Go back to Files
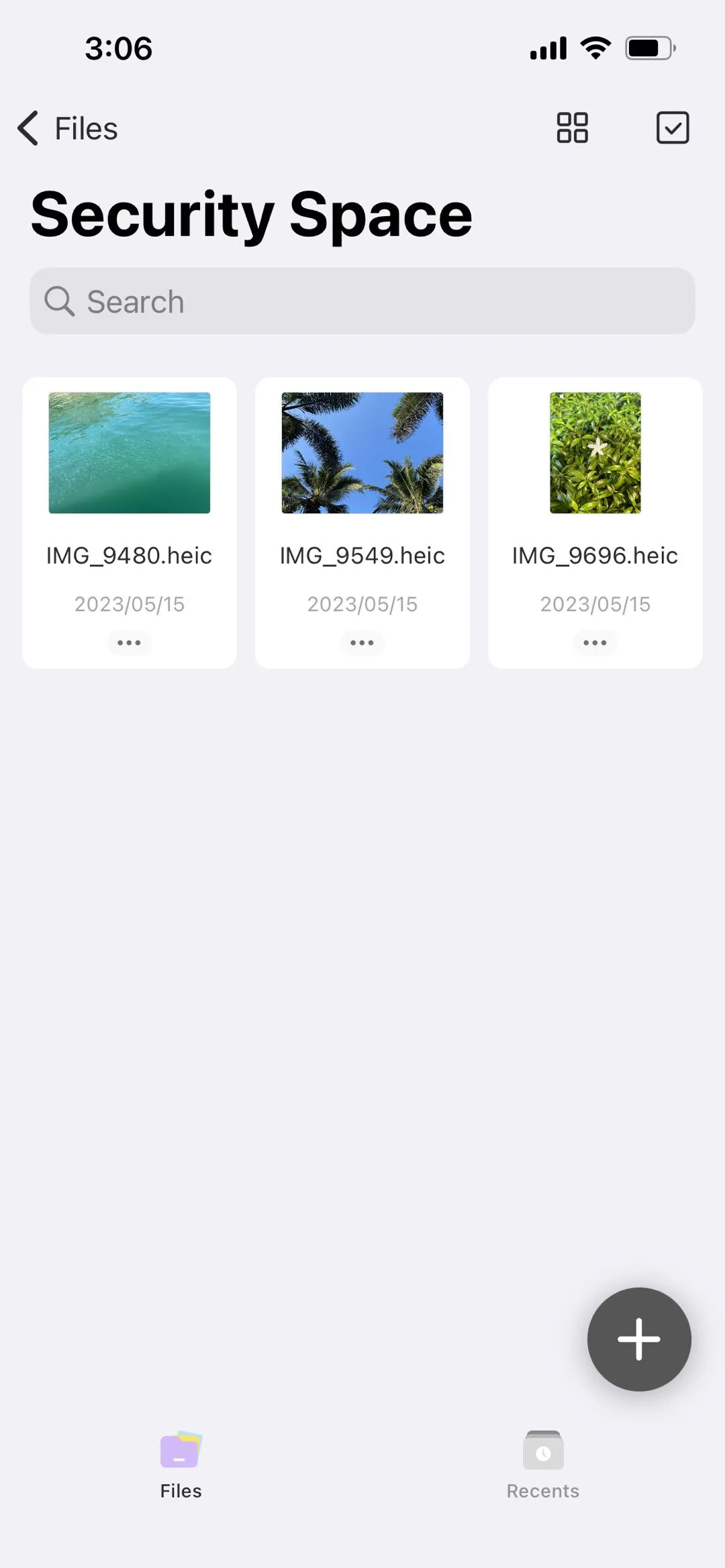The height and width of the screenshot is (1568, 725). tap(68, 128)
